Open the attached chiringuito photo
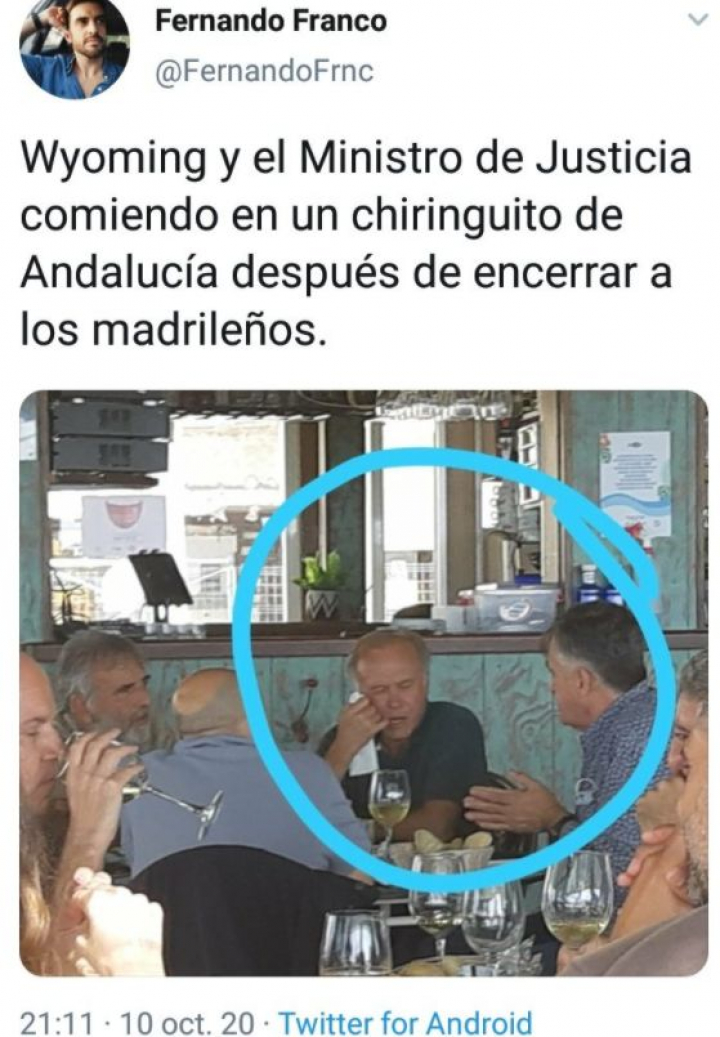Viewport: 720px width, 1037px height. pyautogui.click(x=363, y=683)
